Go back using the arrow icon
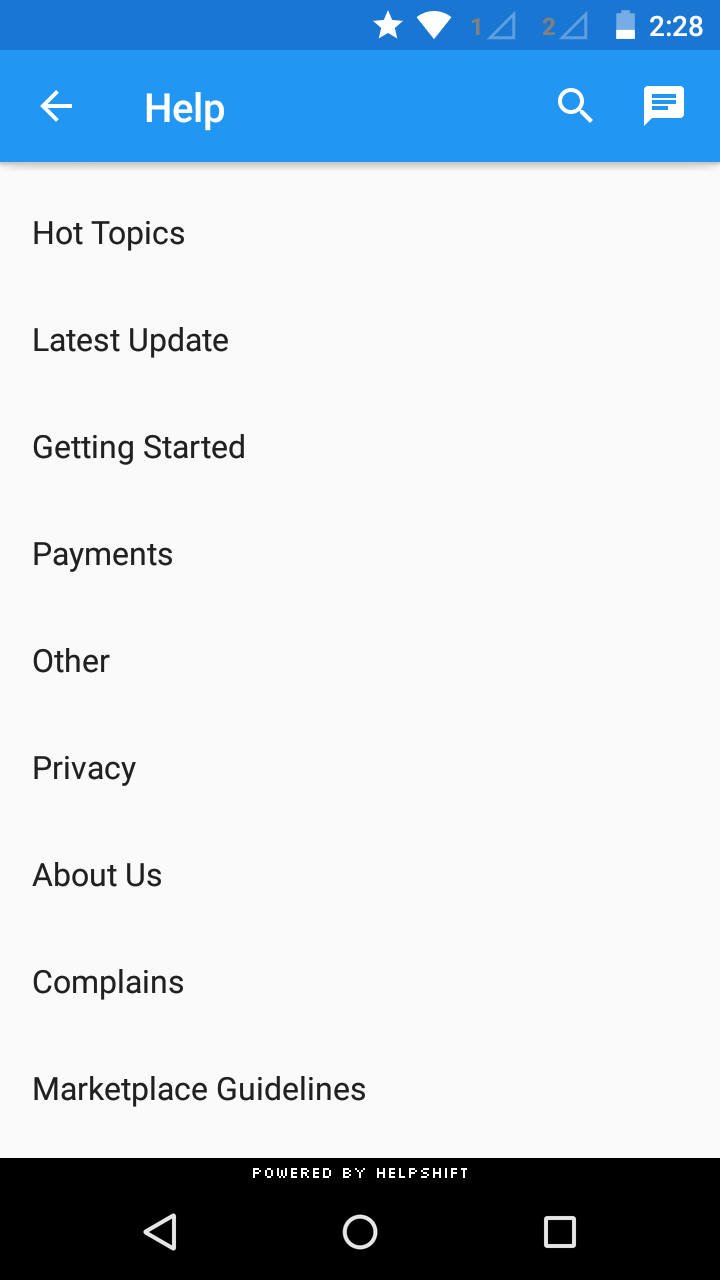This screenshot has width=720, height=1280. 56,106
